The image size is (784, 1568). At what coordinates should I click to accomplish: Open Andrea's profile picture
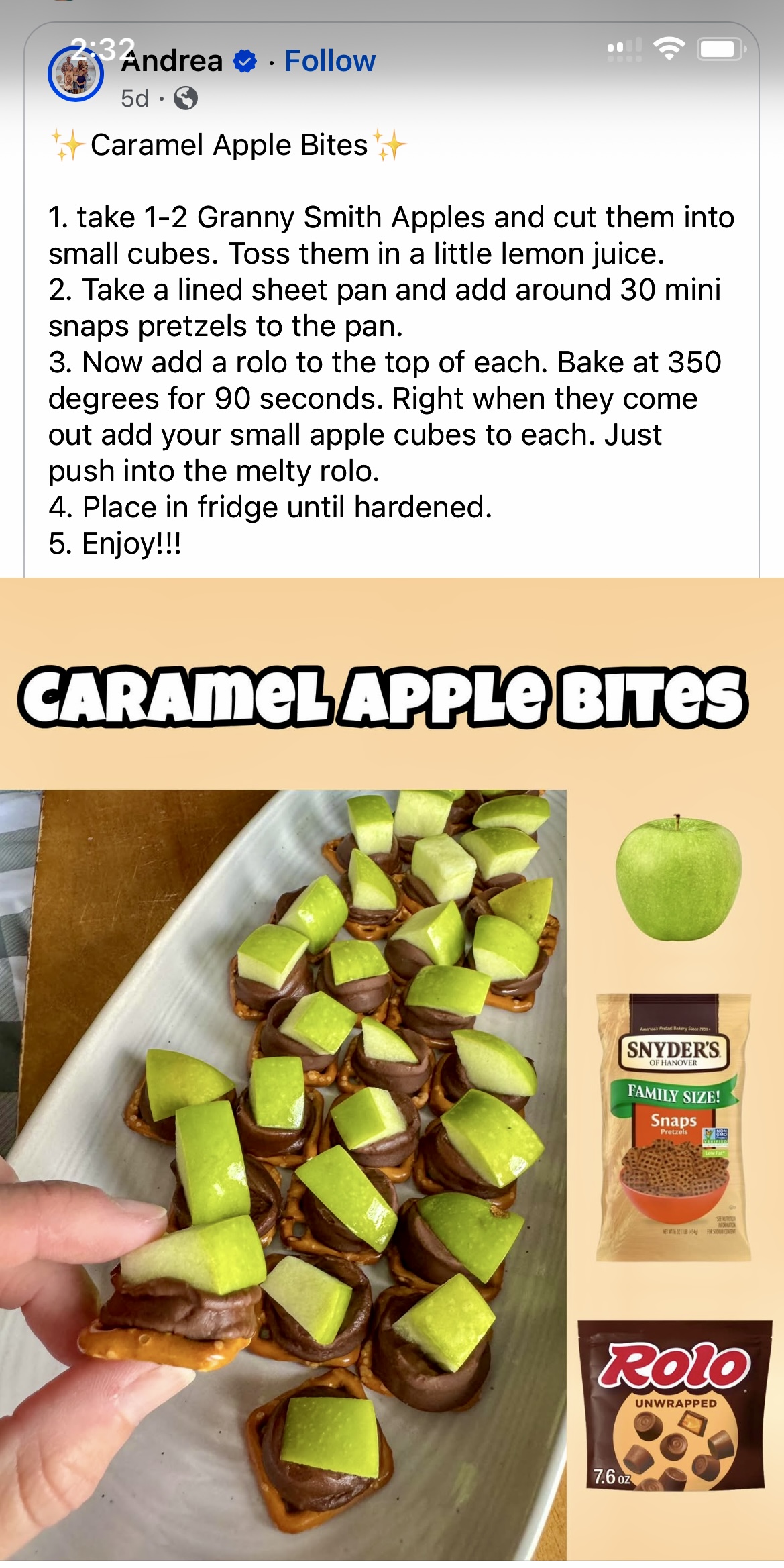coord(76,74)
